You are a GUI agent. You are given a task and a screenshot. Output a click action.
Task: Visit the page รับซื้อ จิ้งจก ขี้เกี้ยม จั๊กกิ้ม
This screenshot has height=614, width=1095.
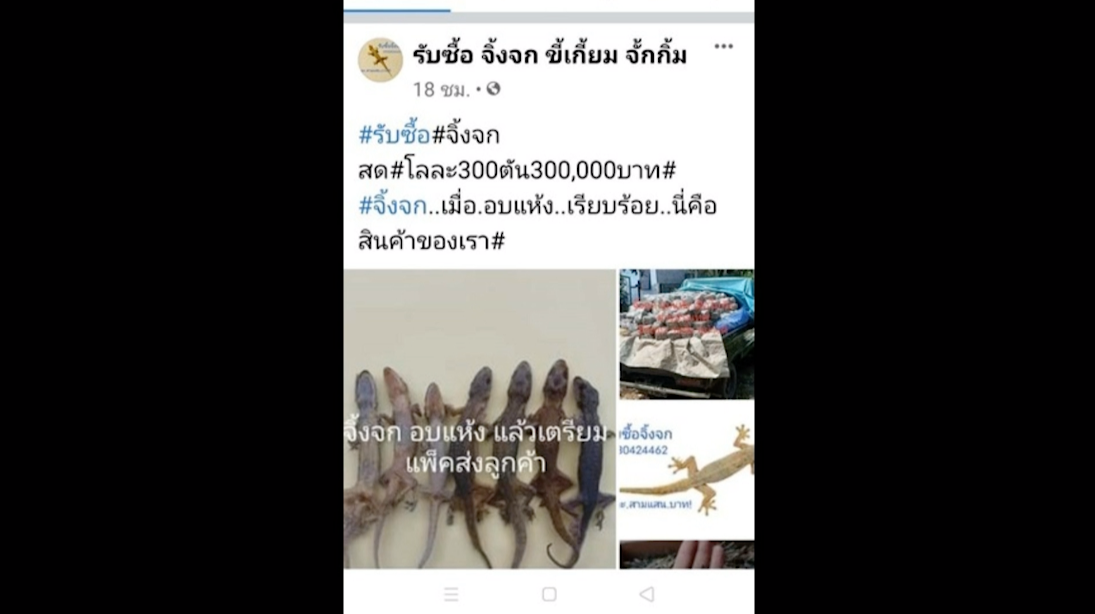click(x=550, y=56)
